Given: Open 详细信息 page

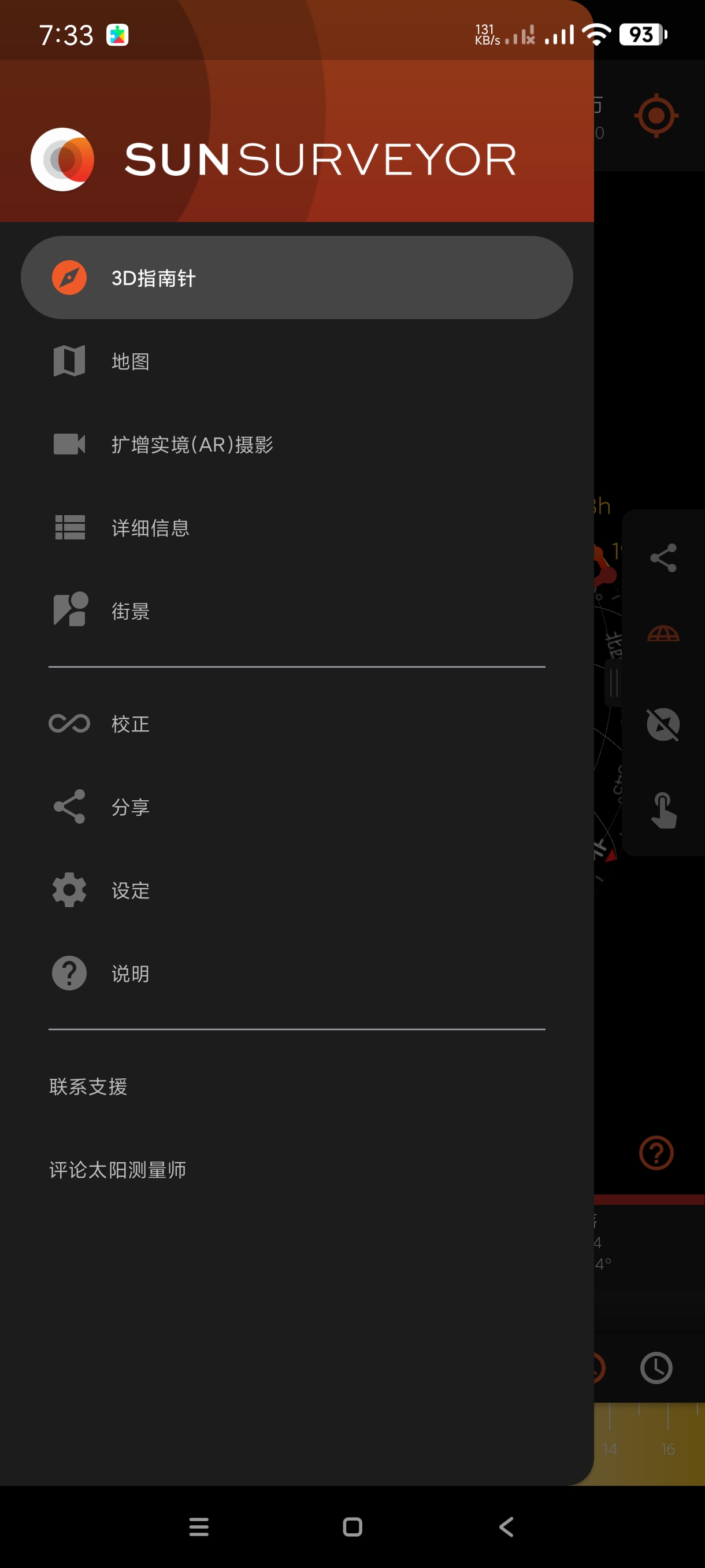Looking at the screenshot, I should 150,528.
